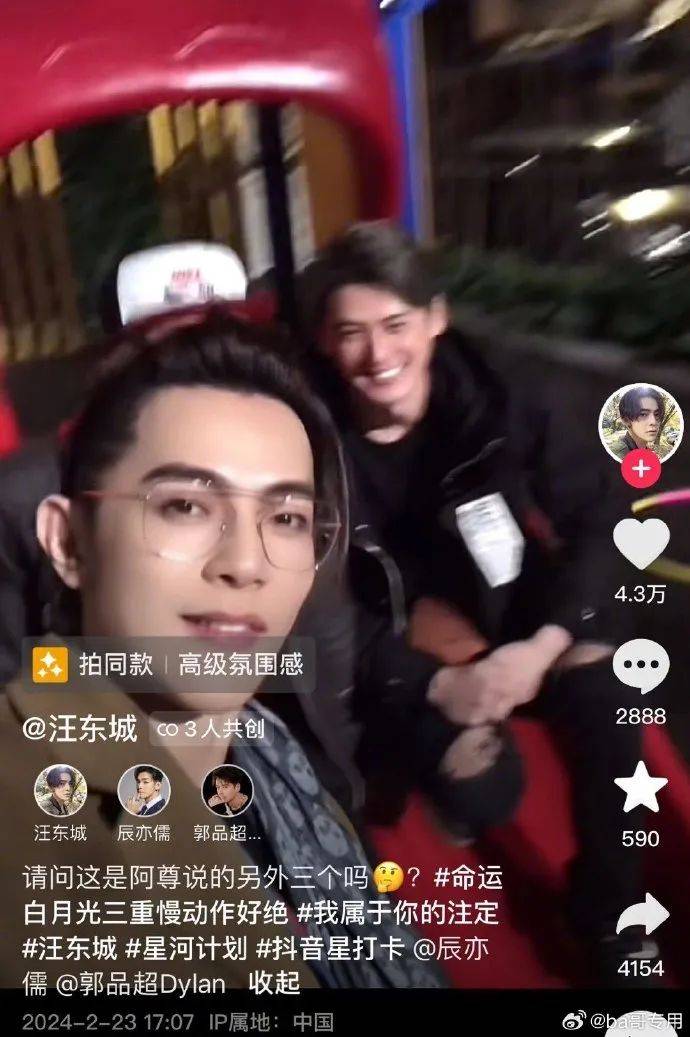Share this video via the arrow icon

[640, 916]
